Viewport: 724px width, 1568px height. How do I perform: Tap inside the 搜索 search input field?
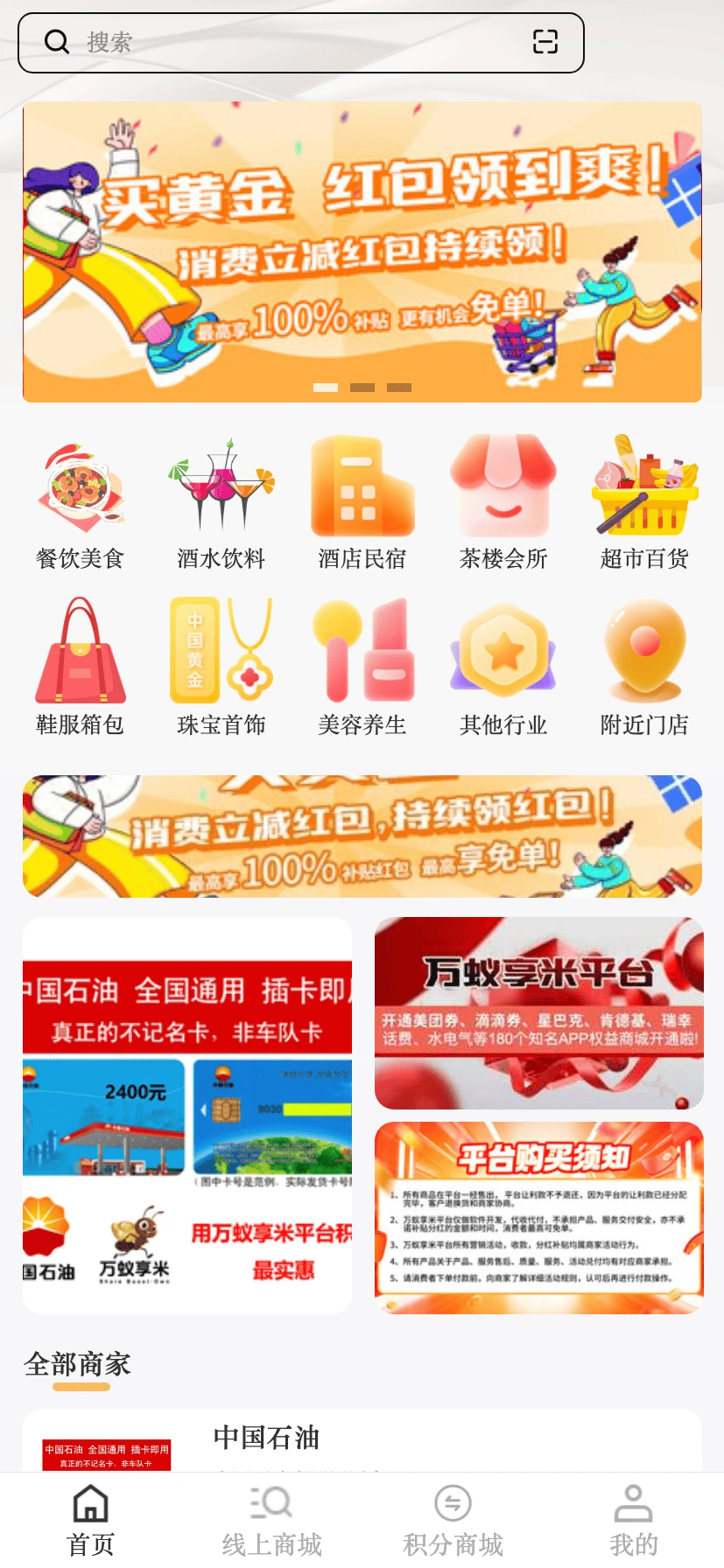(263, 41)
